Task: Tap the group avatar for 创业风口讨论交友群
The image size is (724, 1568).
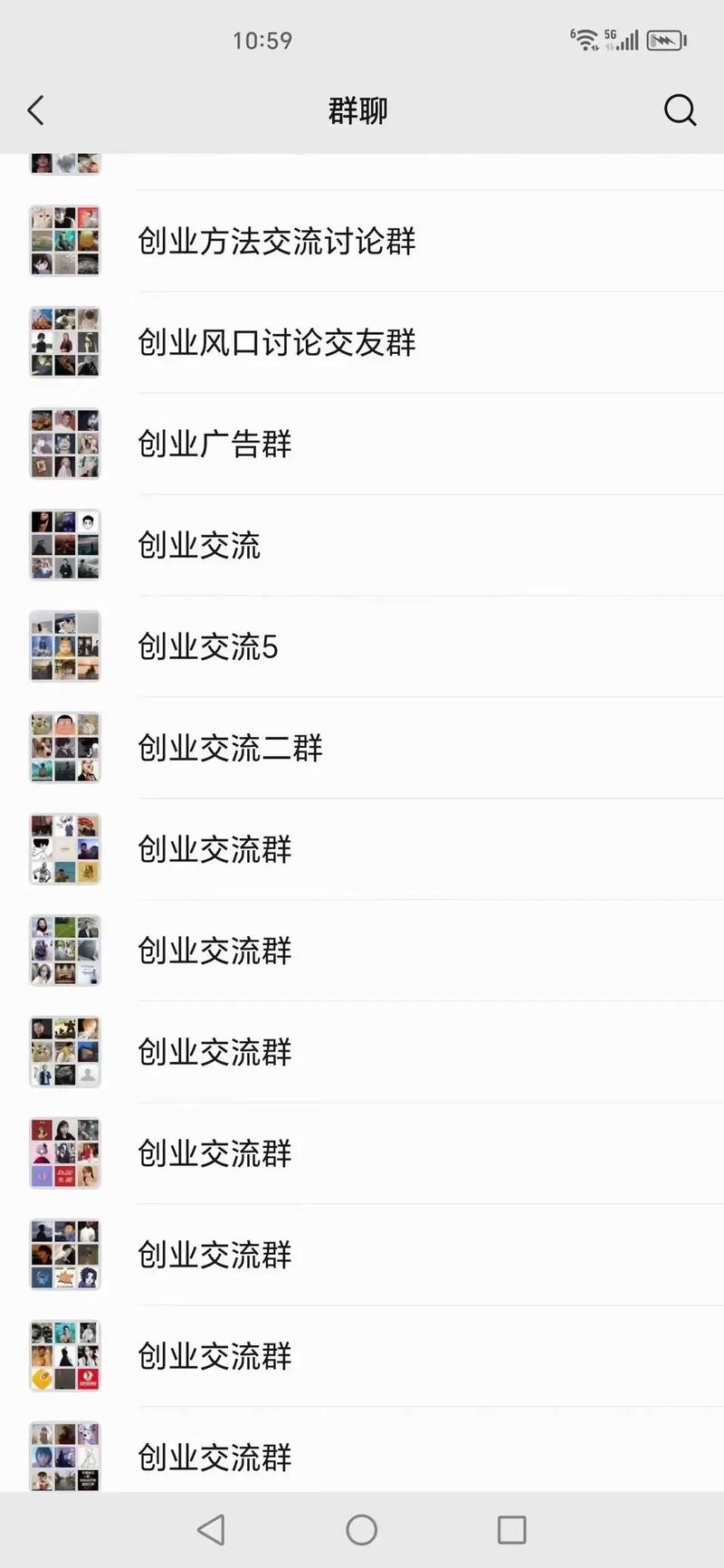Action: coord(64,342)
